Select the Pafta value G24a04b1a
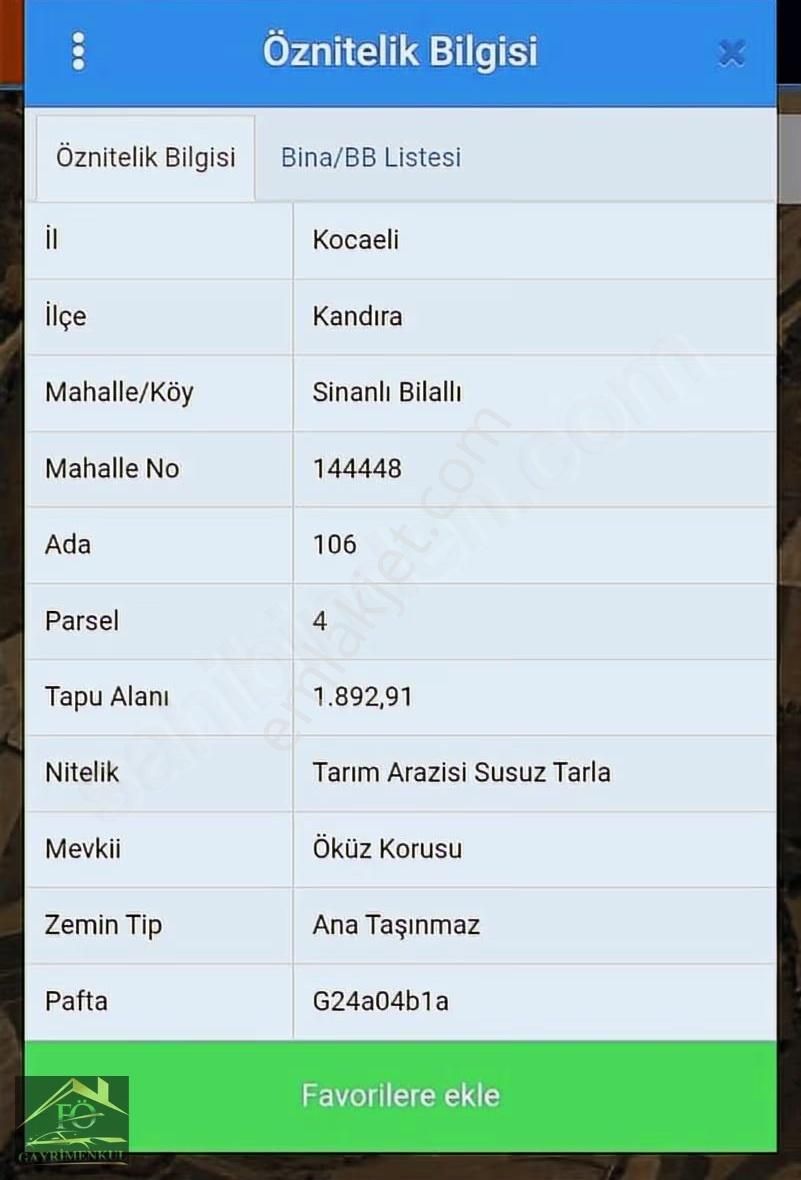This screenshot has height=1180, width=801. pos(378,1001)
